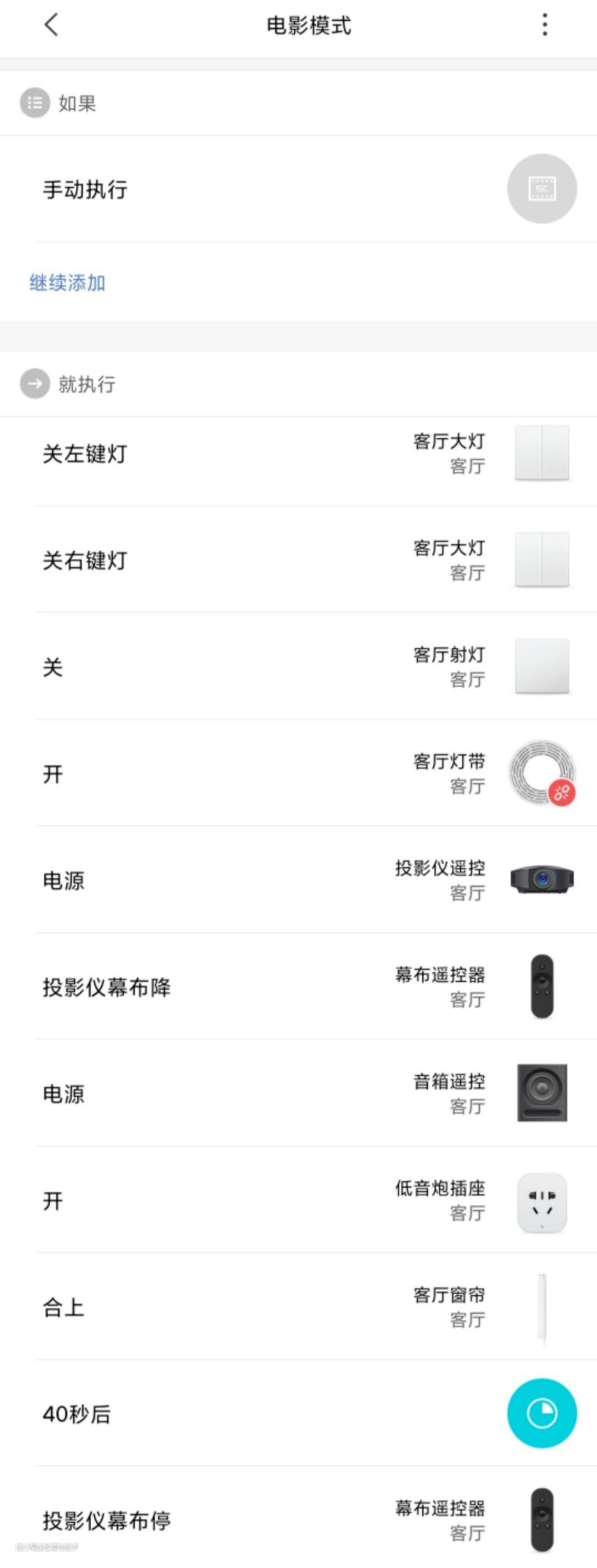Edit the 合上 action for 客厅窗帘

(298, 1307)
